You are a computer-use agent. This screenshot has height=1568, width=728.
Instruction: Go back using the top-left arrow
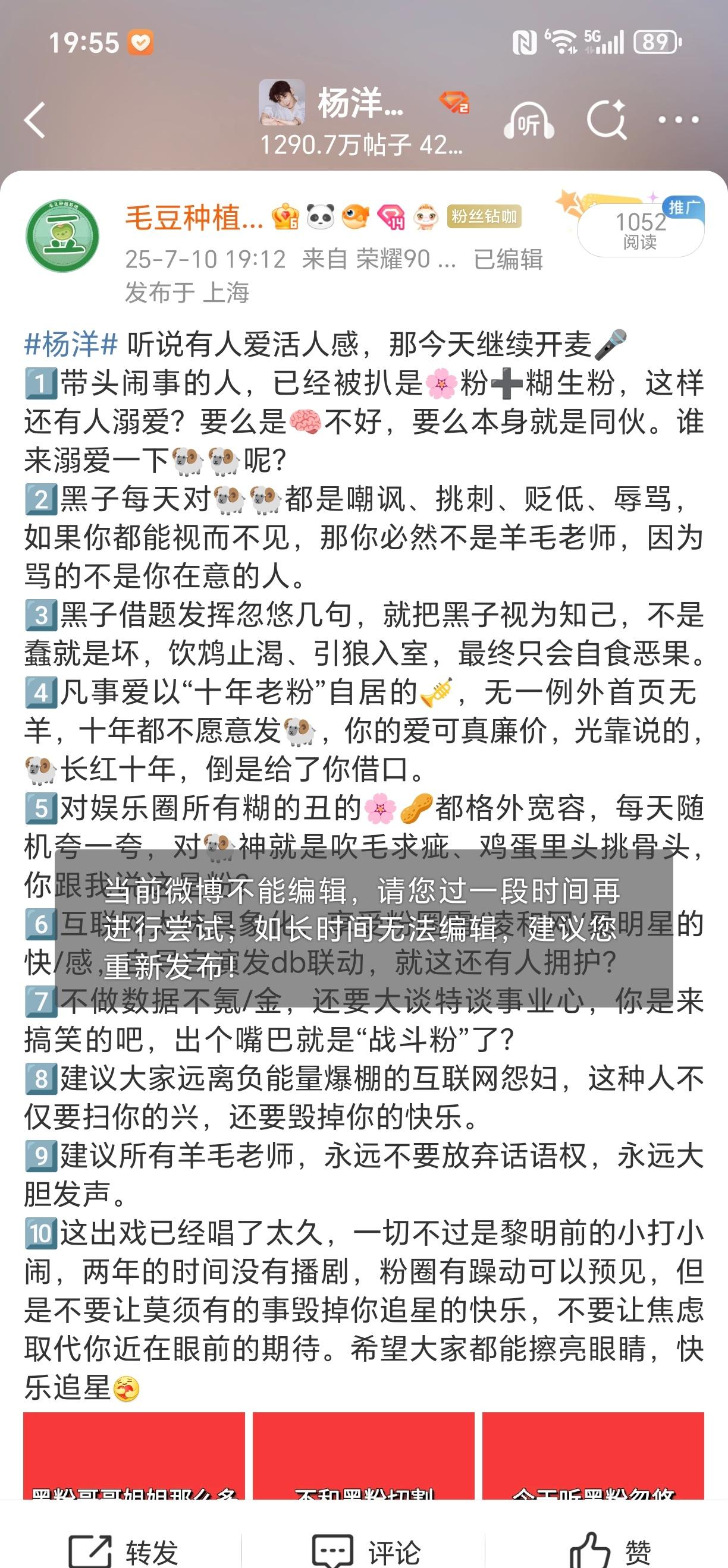coord(34,120)
